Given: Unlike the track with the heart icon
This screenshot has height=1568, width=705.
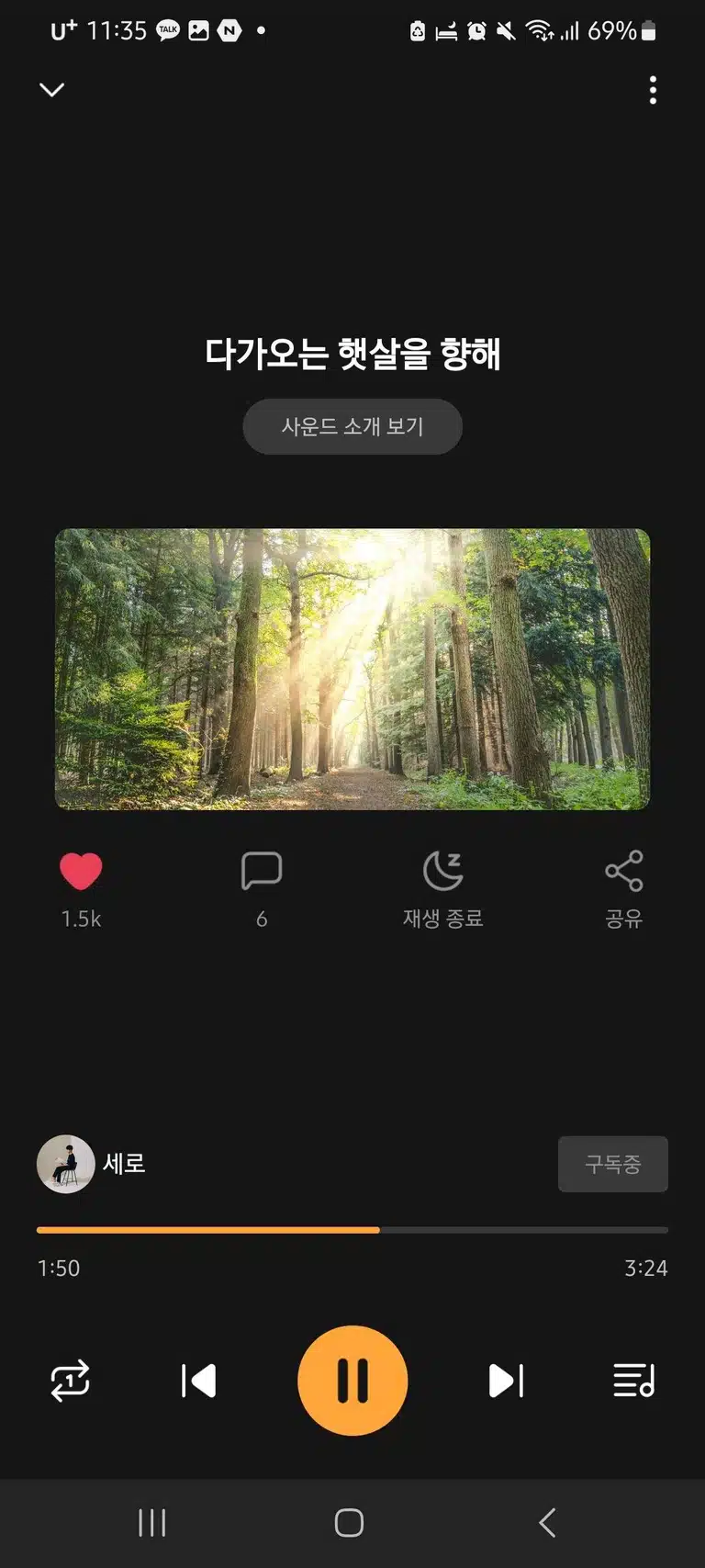Looking at the screenshot, I should [81, 872].
